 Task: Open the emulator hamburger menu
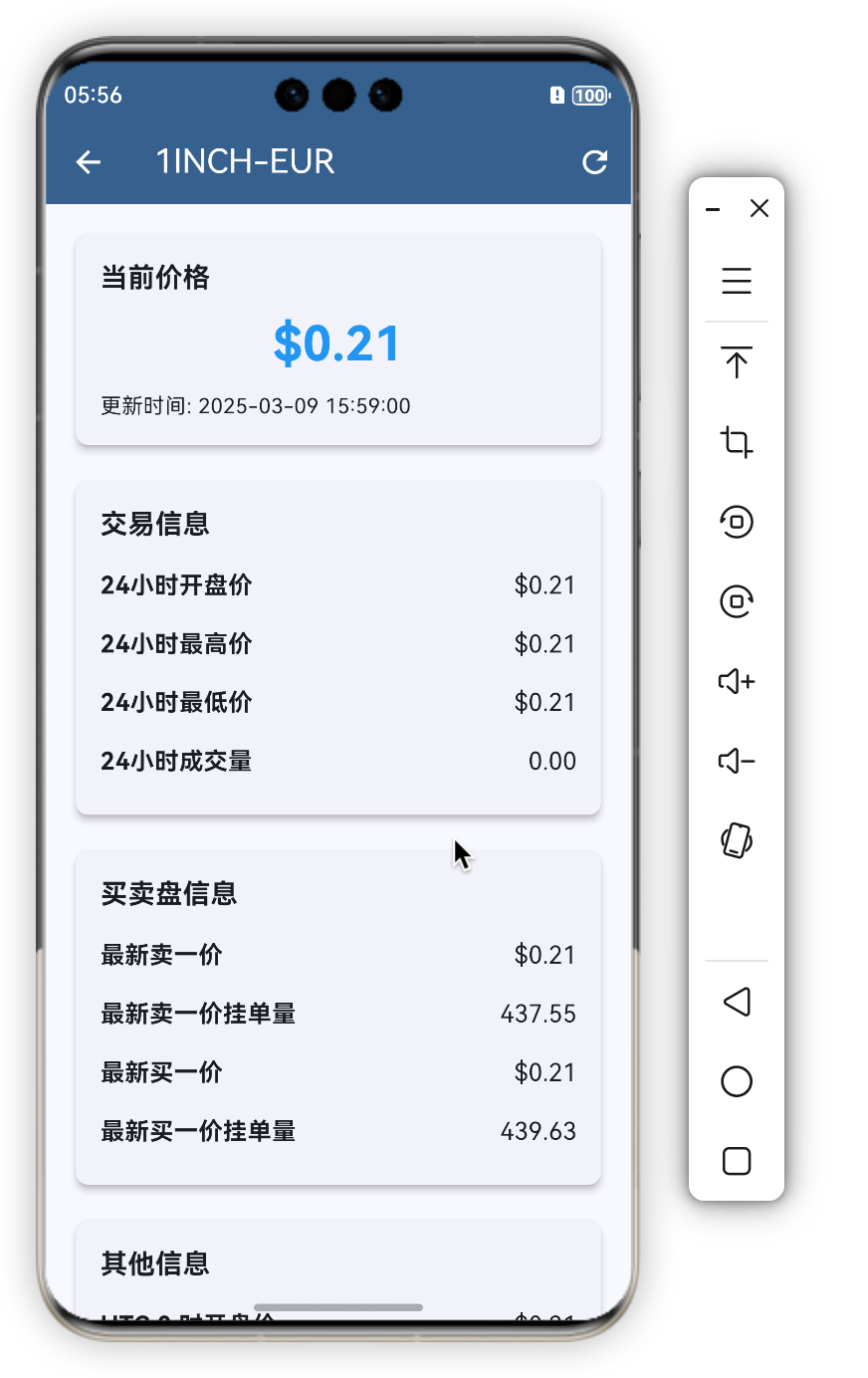click(x=737, y=281)
